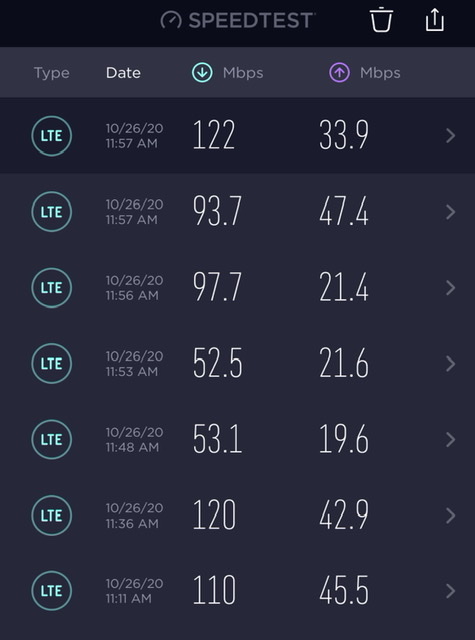Open the 11:36 AM test result
This screenshot has height=640, width=475.
pos(238,515)
